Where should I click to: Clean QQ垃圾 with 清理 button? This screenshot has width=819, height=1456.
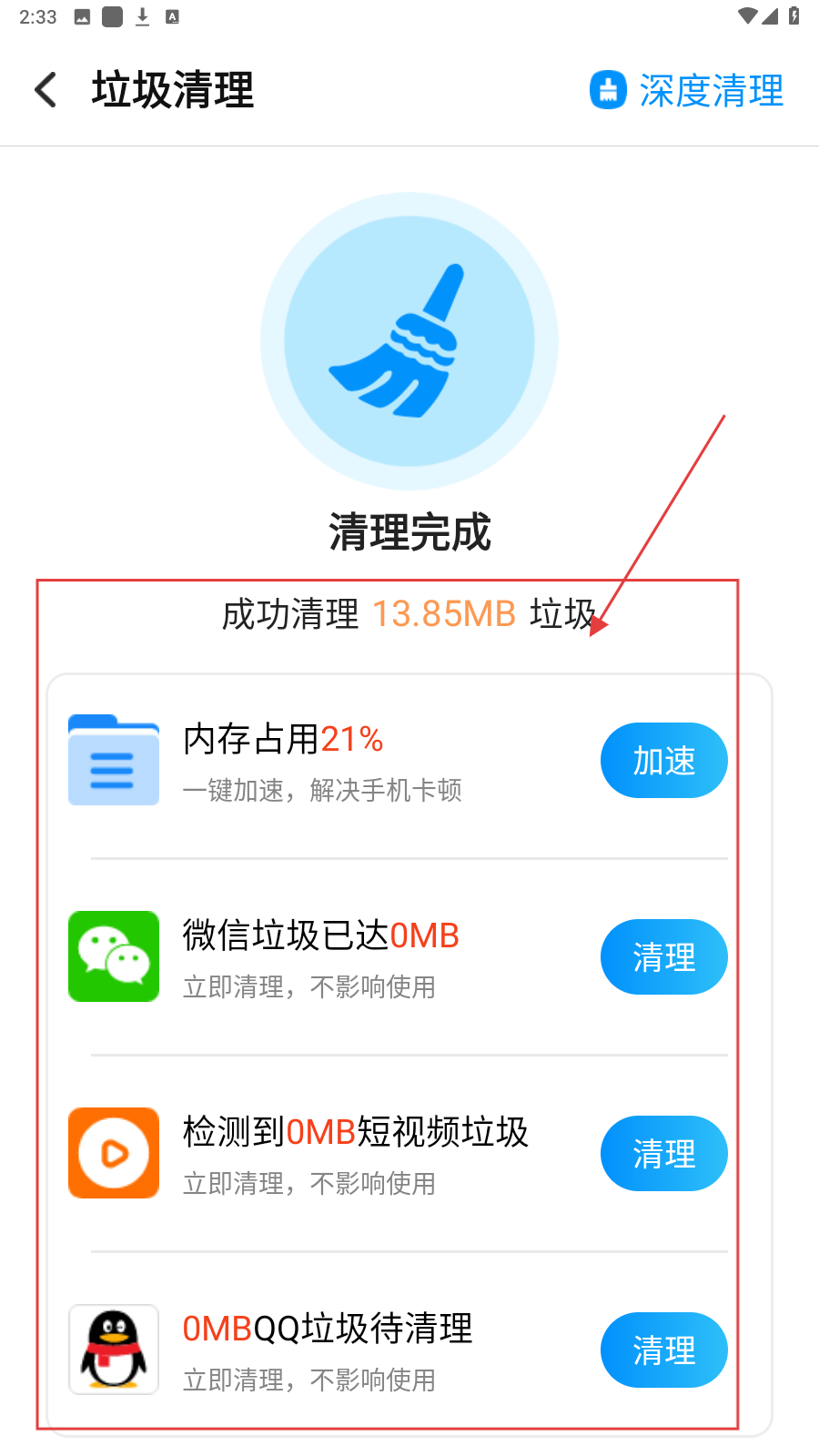click(663, 1350)
